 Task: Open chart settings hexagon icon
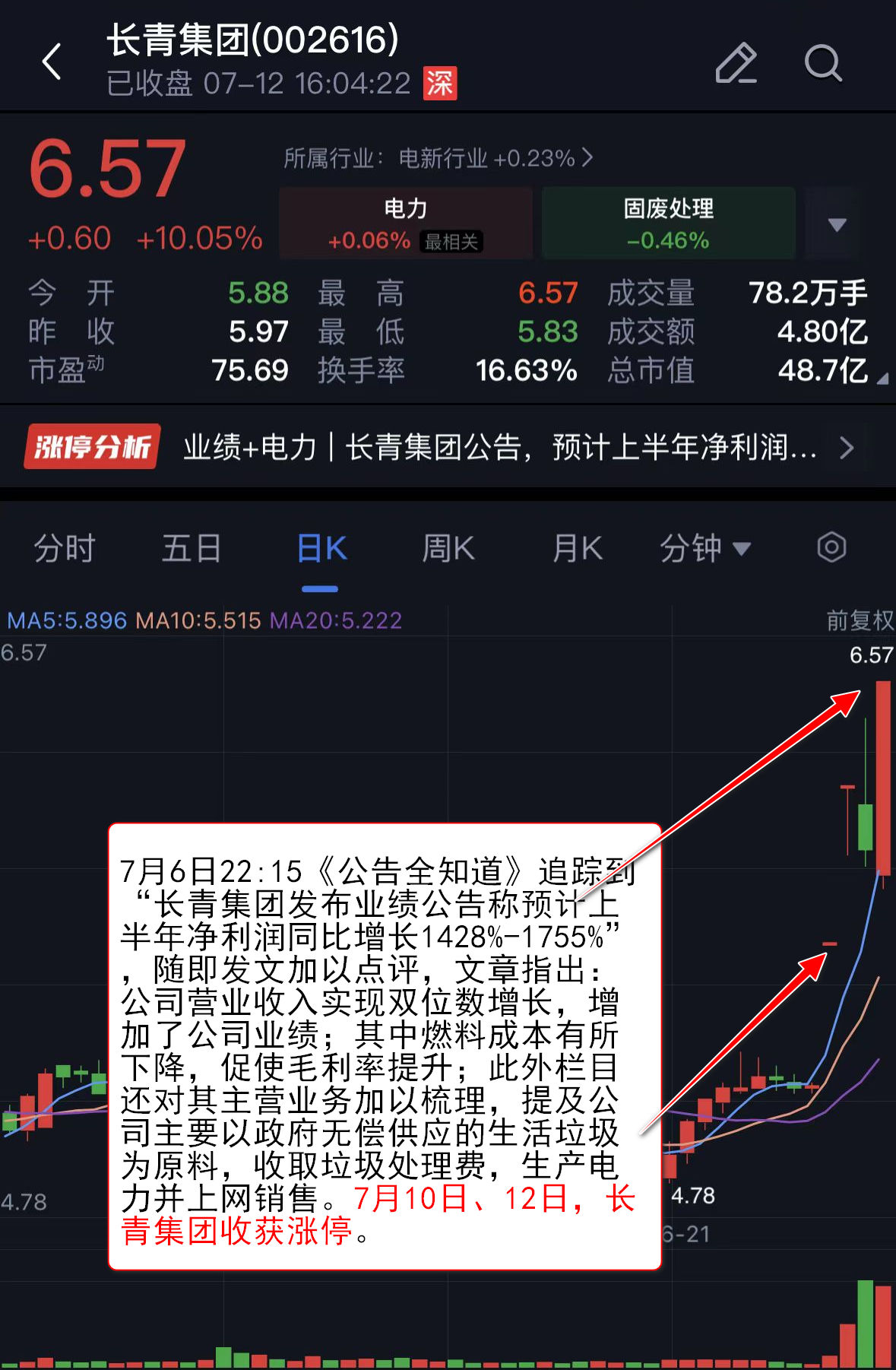831,547
